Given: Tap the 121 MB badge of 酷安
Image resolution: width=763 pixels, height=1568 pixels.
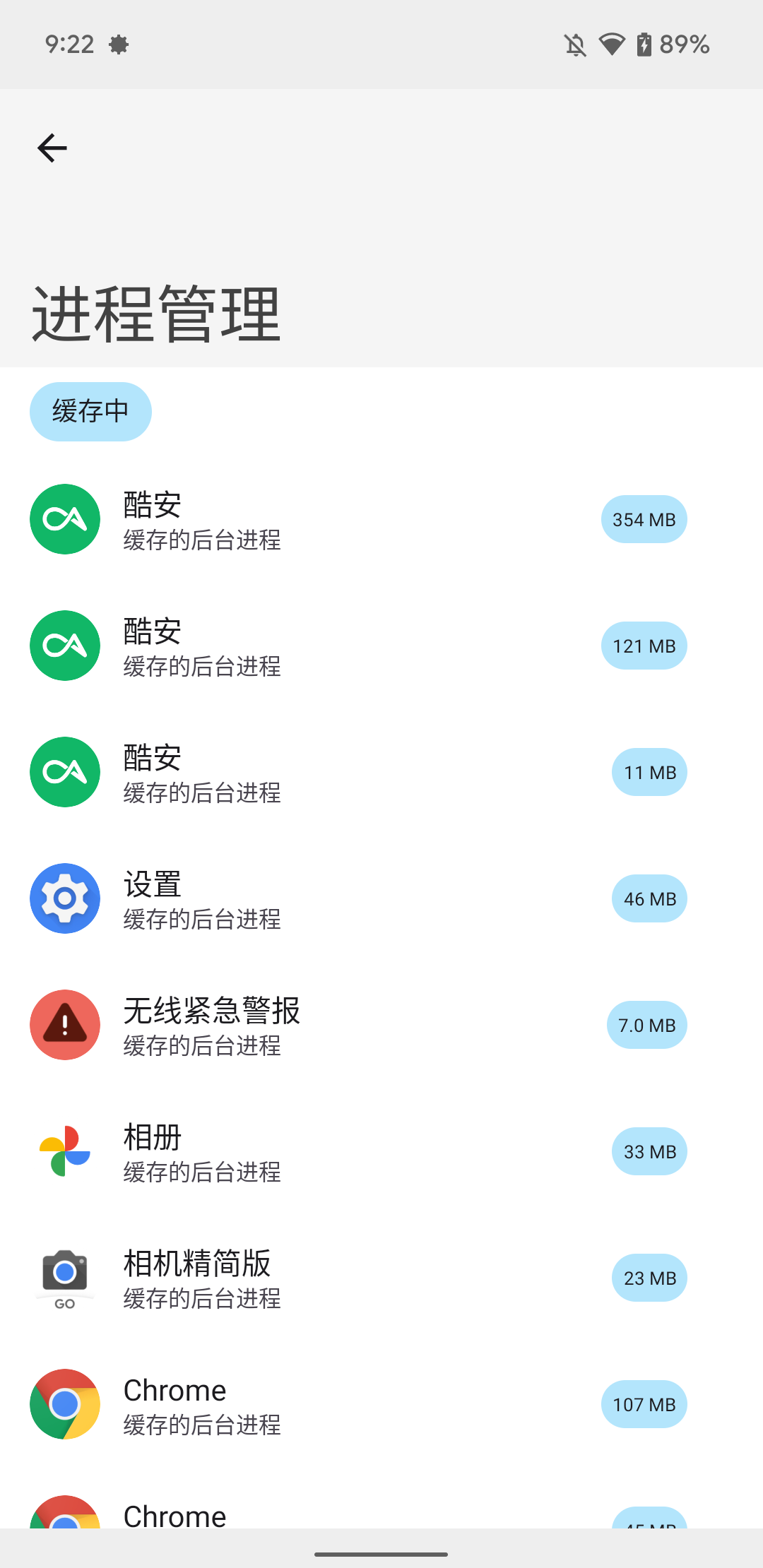Looking at the screenshot, I should 643,645.
